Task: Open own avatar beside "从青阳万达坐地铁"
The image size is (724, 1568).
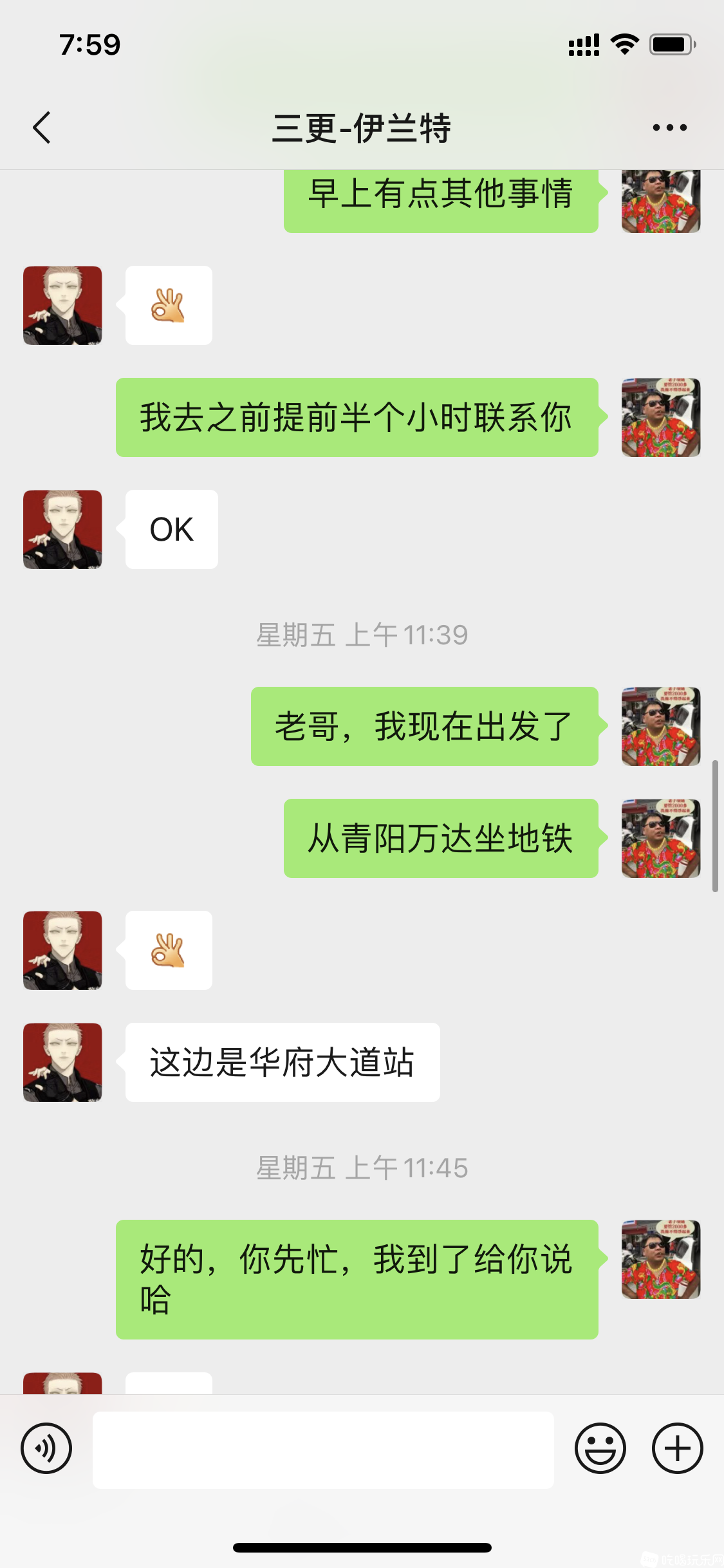Action: point(660,838)
